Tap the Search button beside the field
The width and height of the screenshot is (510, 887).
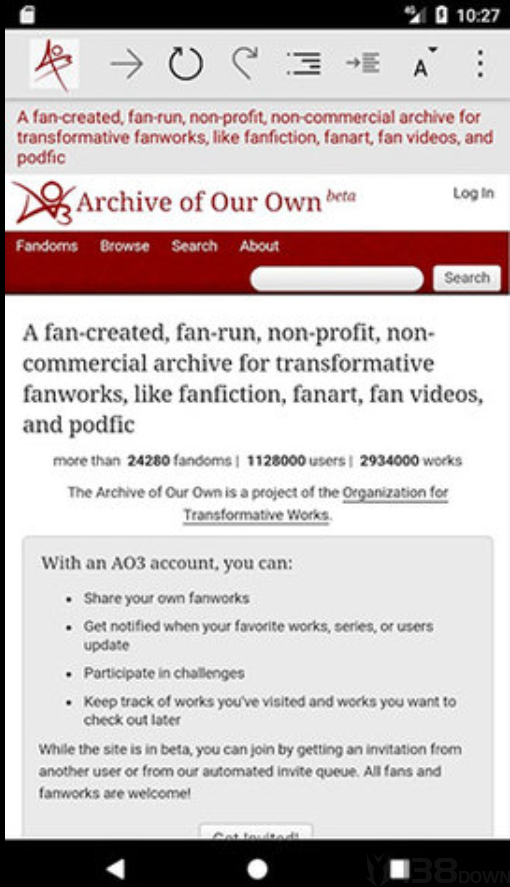(x=466, y=278)
